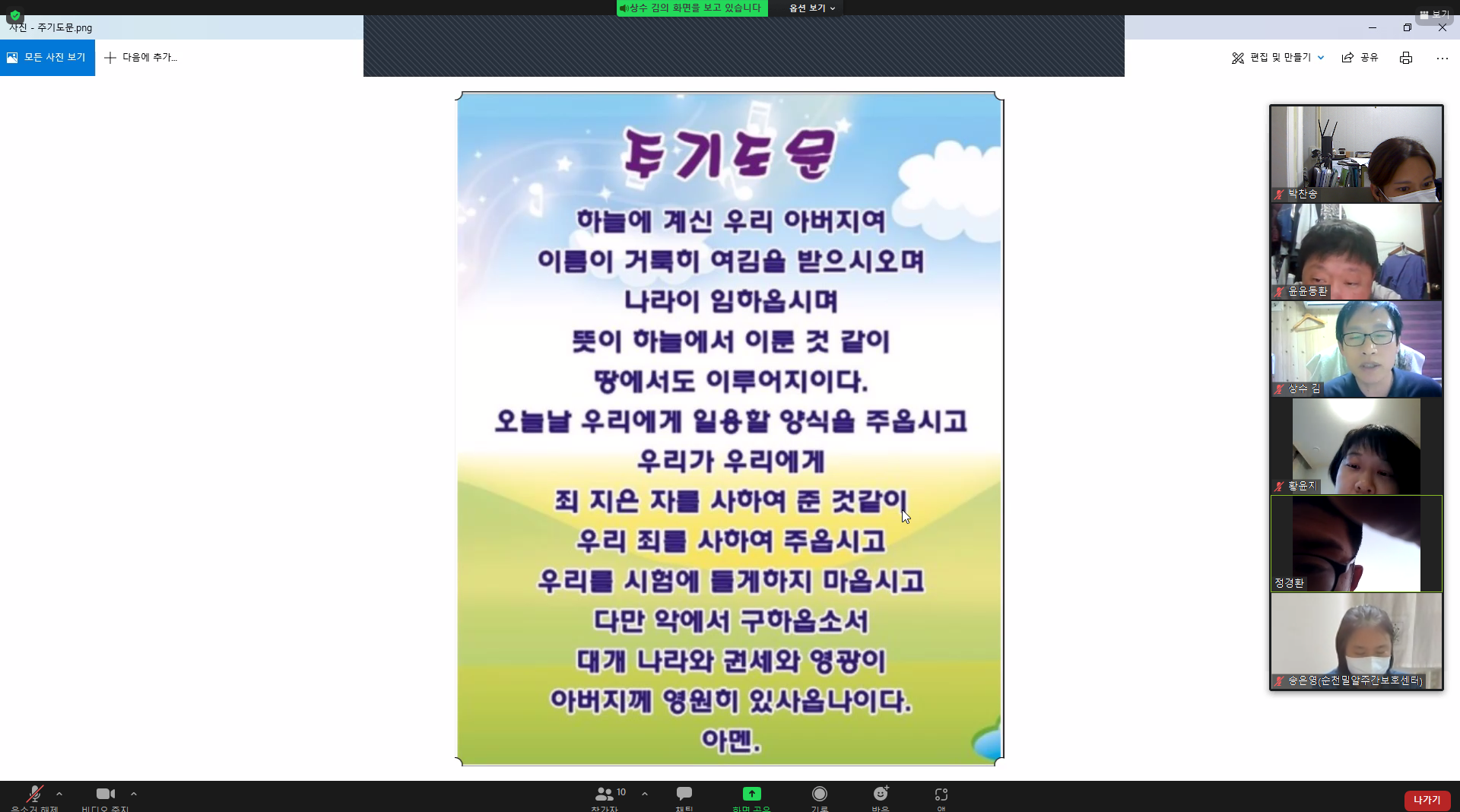This screenshot has height=812, width=1460.
Task: Open the chat panel
Action: click(x=684, y=795)
